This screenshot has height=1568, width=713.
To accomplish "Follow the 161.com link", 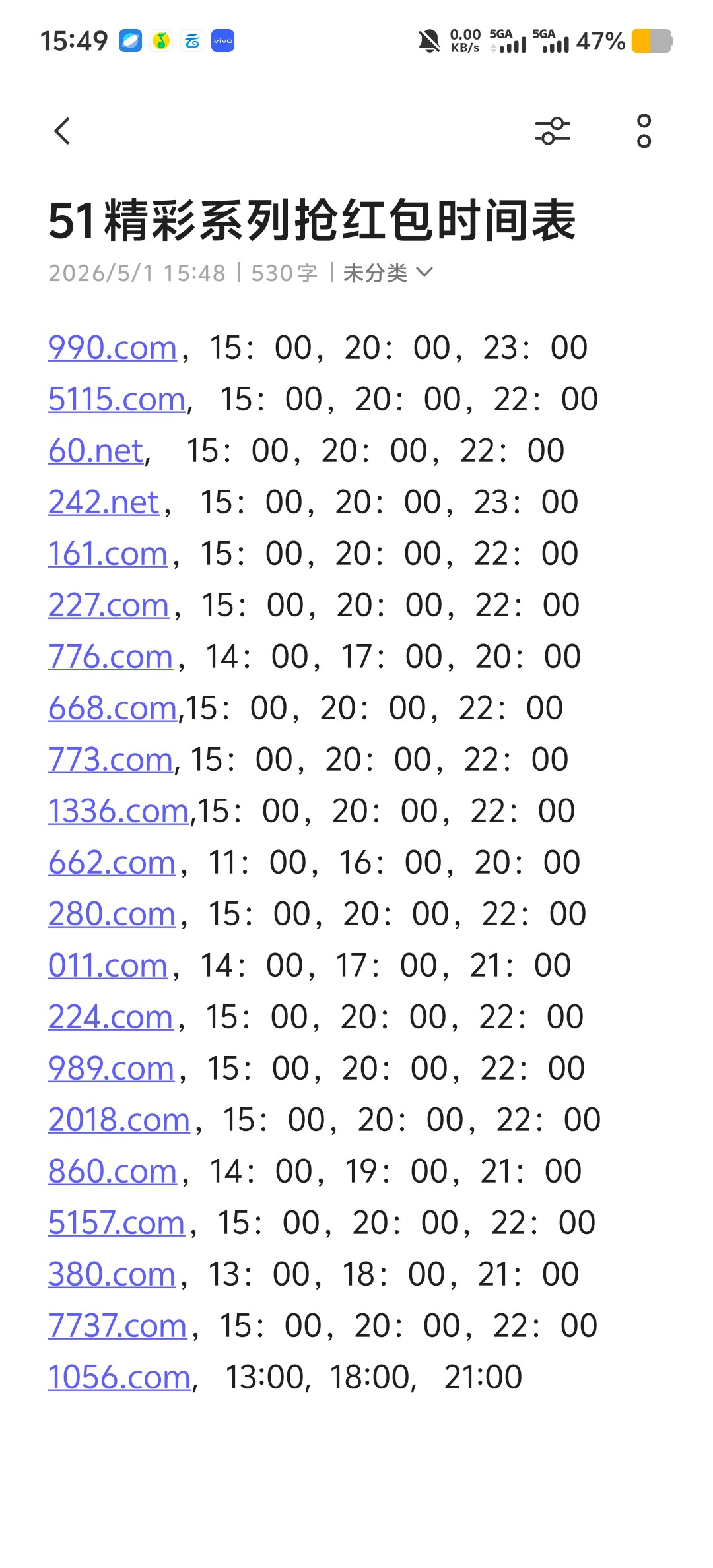I will pos(108,554).
